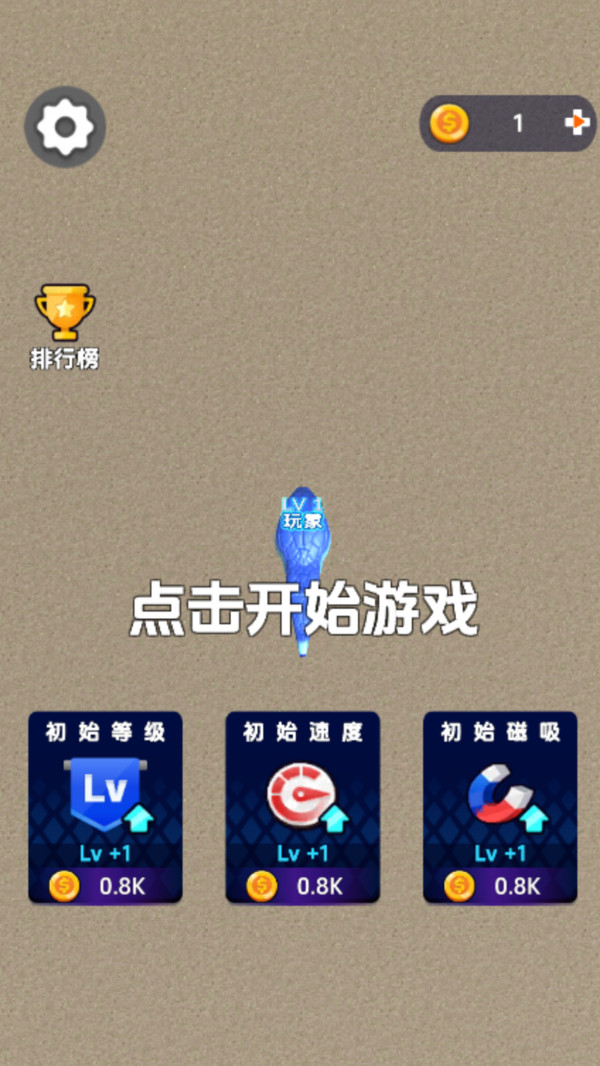This screenshot has height=1066, width=600.
Task: Tap 点击开始游戏 to start the game
Action: [303, 609]
